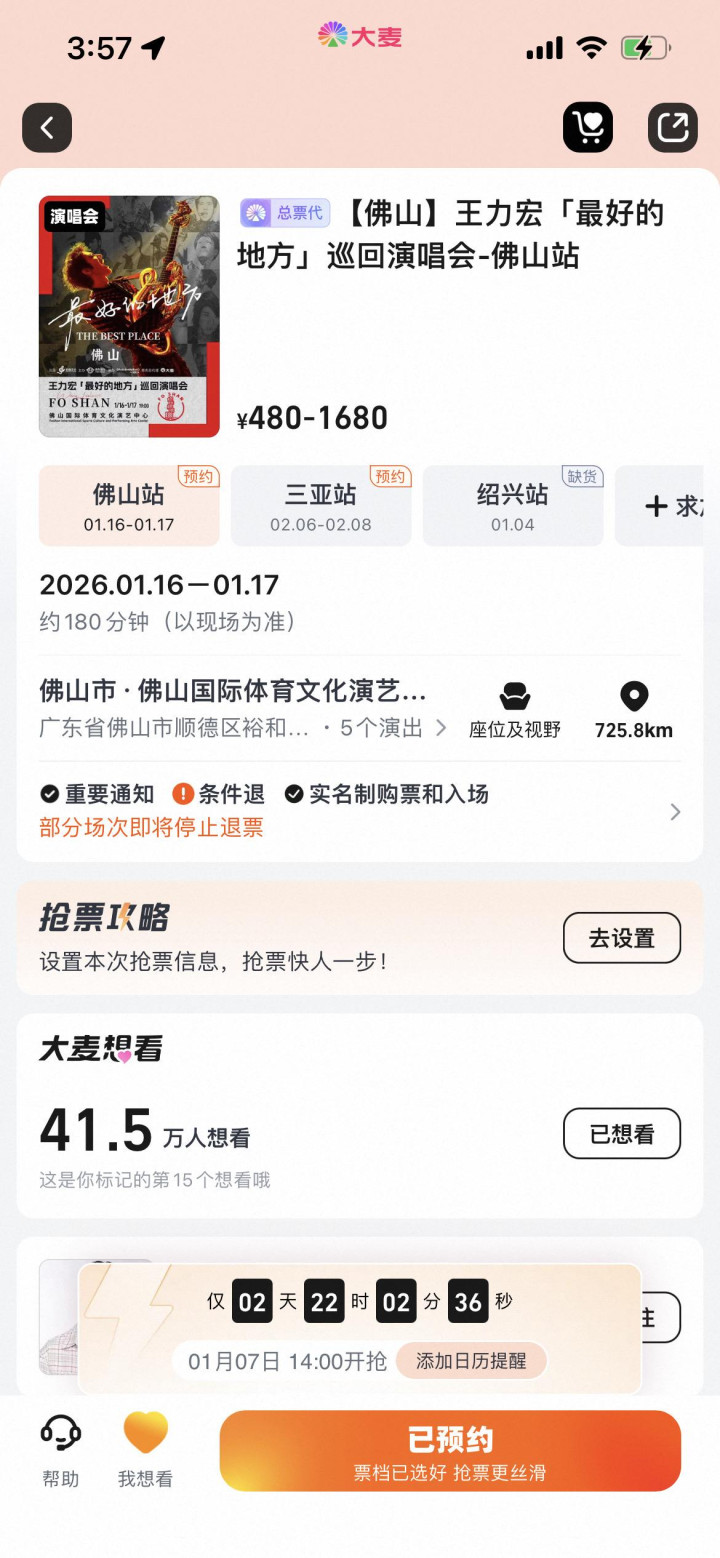This screenshot has width=720, height=1558.
Task: Open the concert poster image
Action: click(x=129, y=316)
